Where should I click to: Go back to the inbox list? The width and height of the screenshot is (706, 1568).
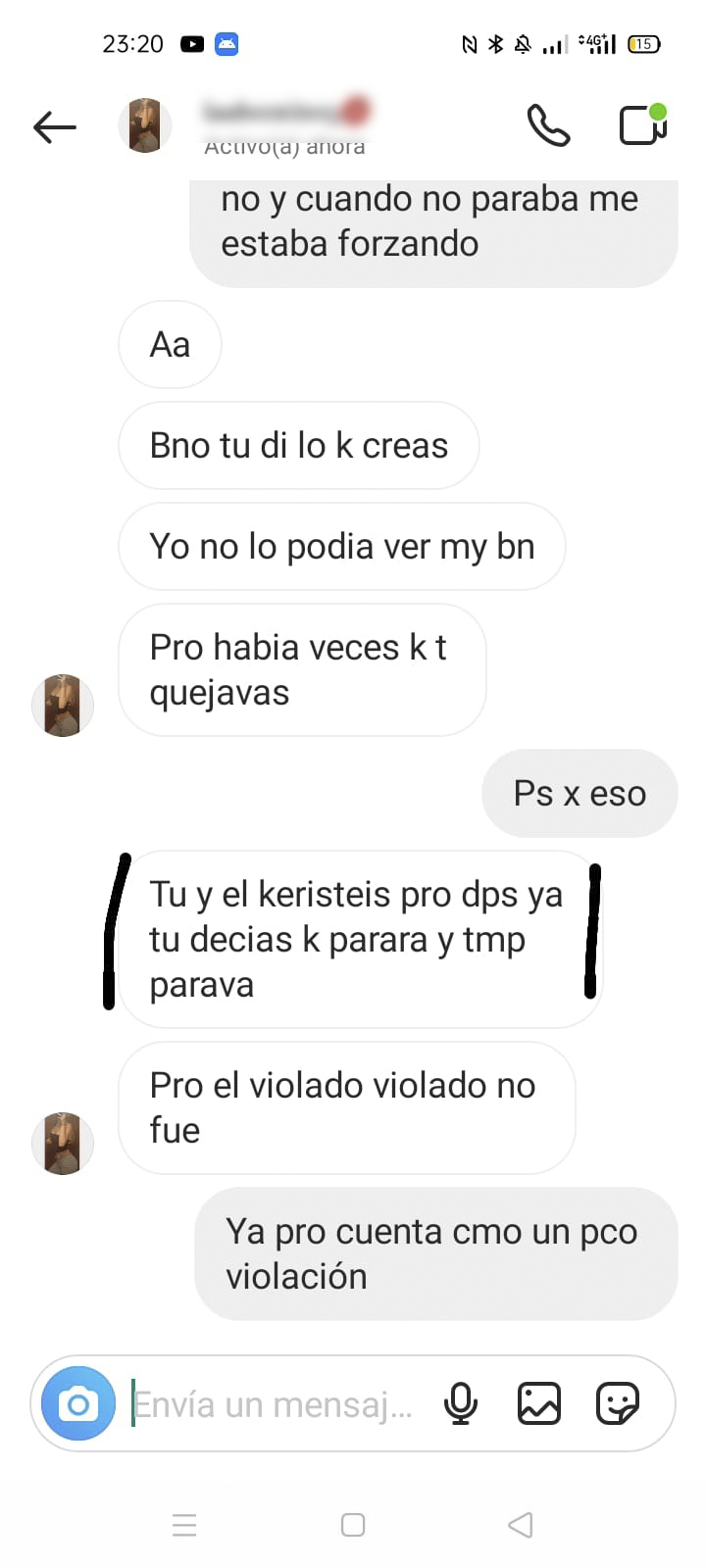coord(55,127)
